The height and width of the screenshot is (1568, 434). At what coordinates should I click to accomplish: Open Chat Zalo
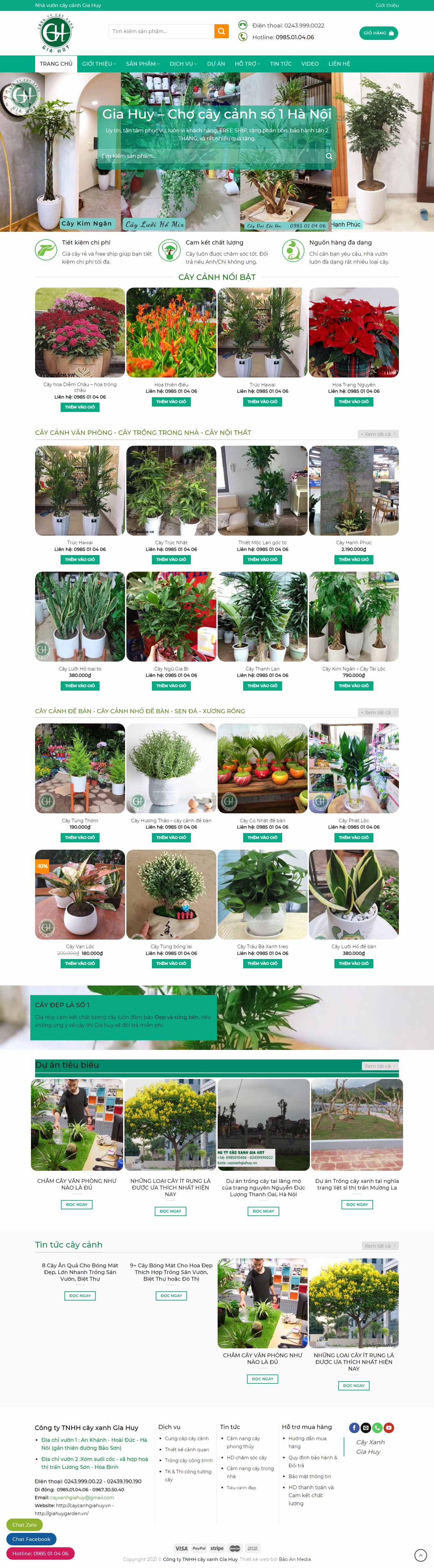24,1524
